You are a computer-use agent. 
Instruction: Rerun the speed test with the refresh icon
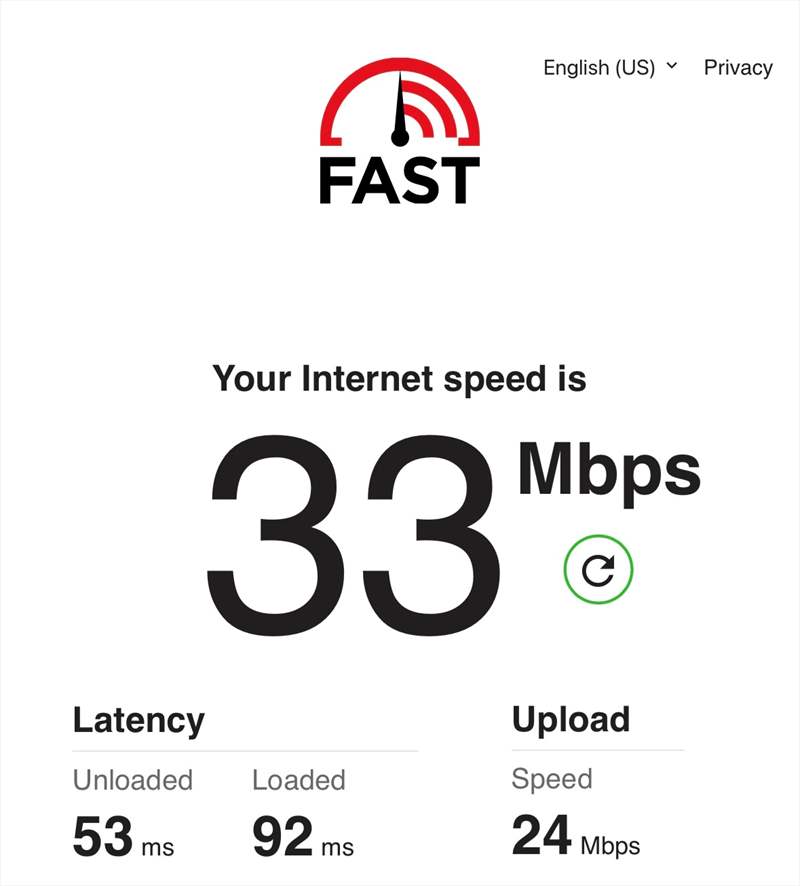pos(598,570)
